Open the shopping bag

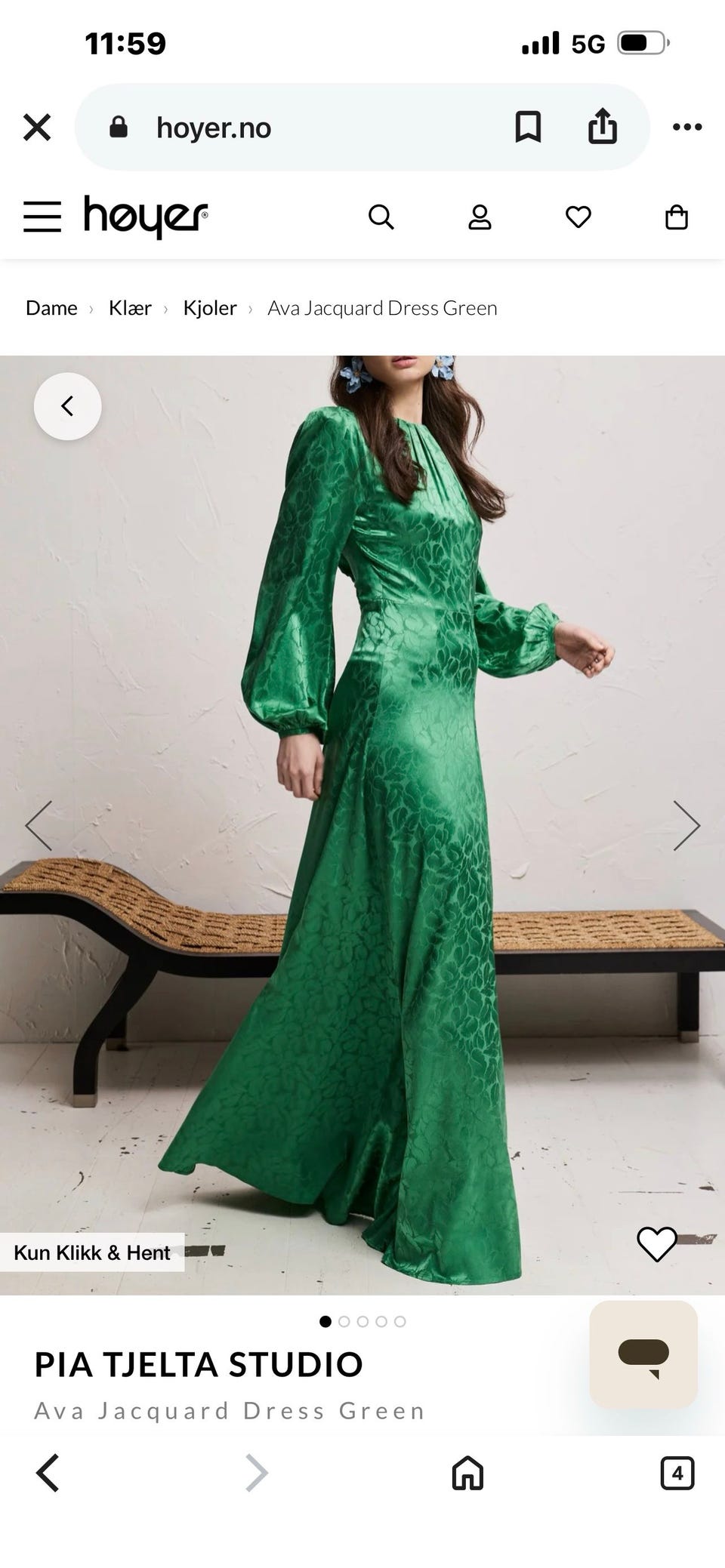click(x=676, y=217)
